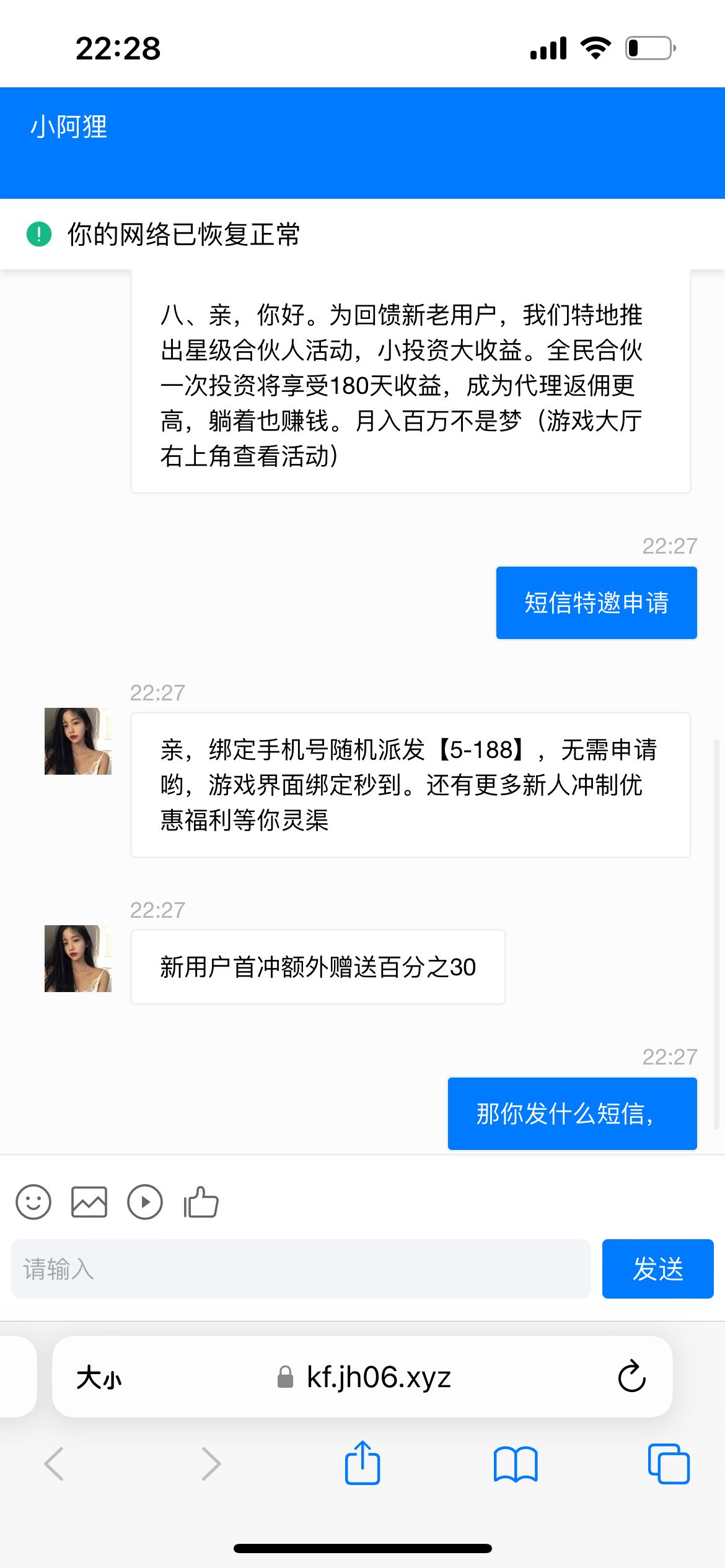The height and width of the screenshot is (1568, 725).
Task: Give a thumbs-up rating
Action: [x=201, y=1202]
